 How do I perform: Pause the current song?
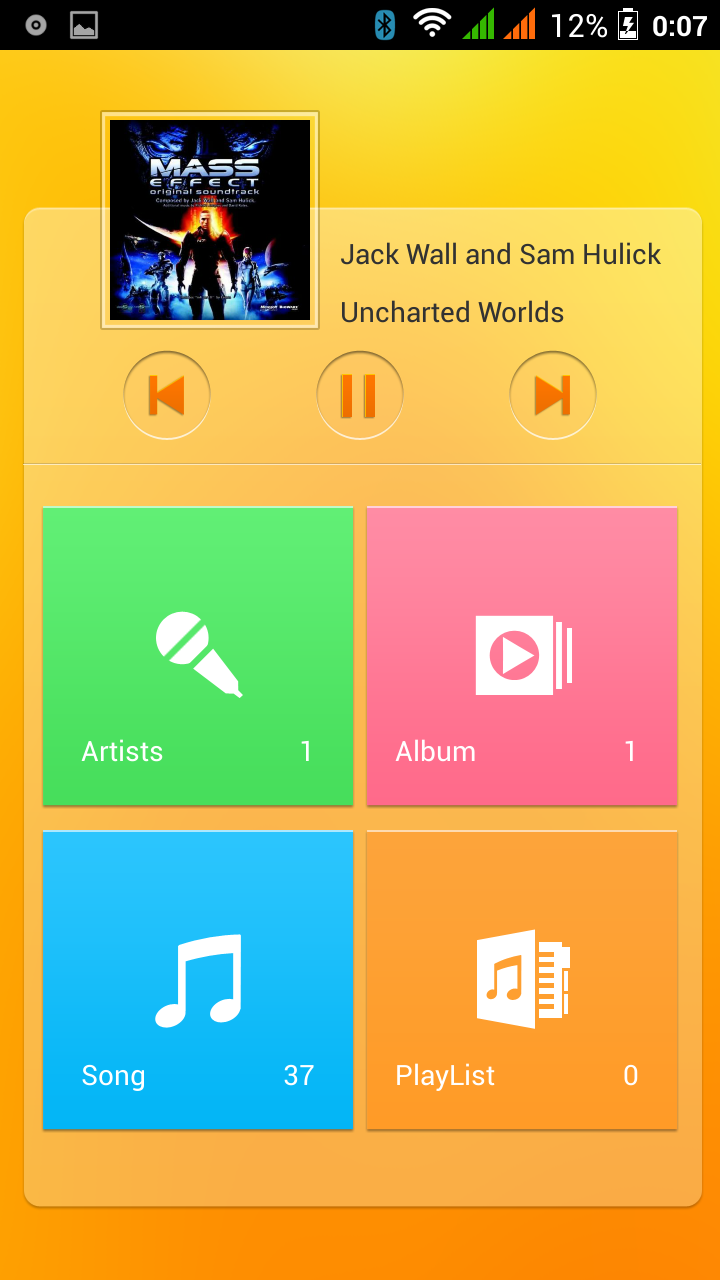[x=360, y=395]
